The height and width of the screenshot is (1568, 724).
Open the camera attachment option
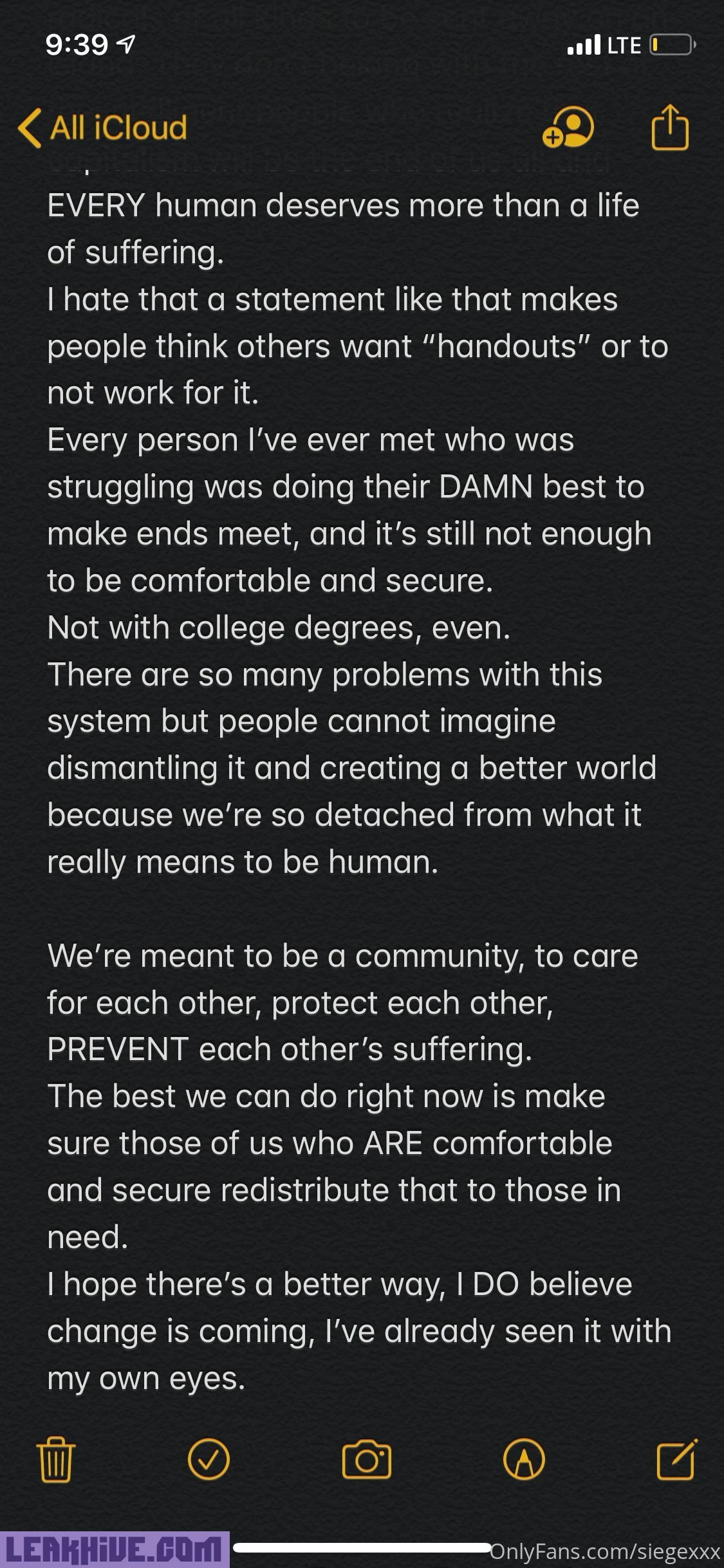point(366,1459)
